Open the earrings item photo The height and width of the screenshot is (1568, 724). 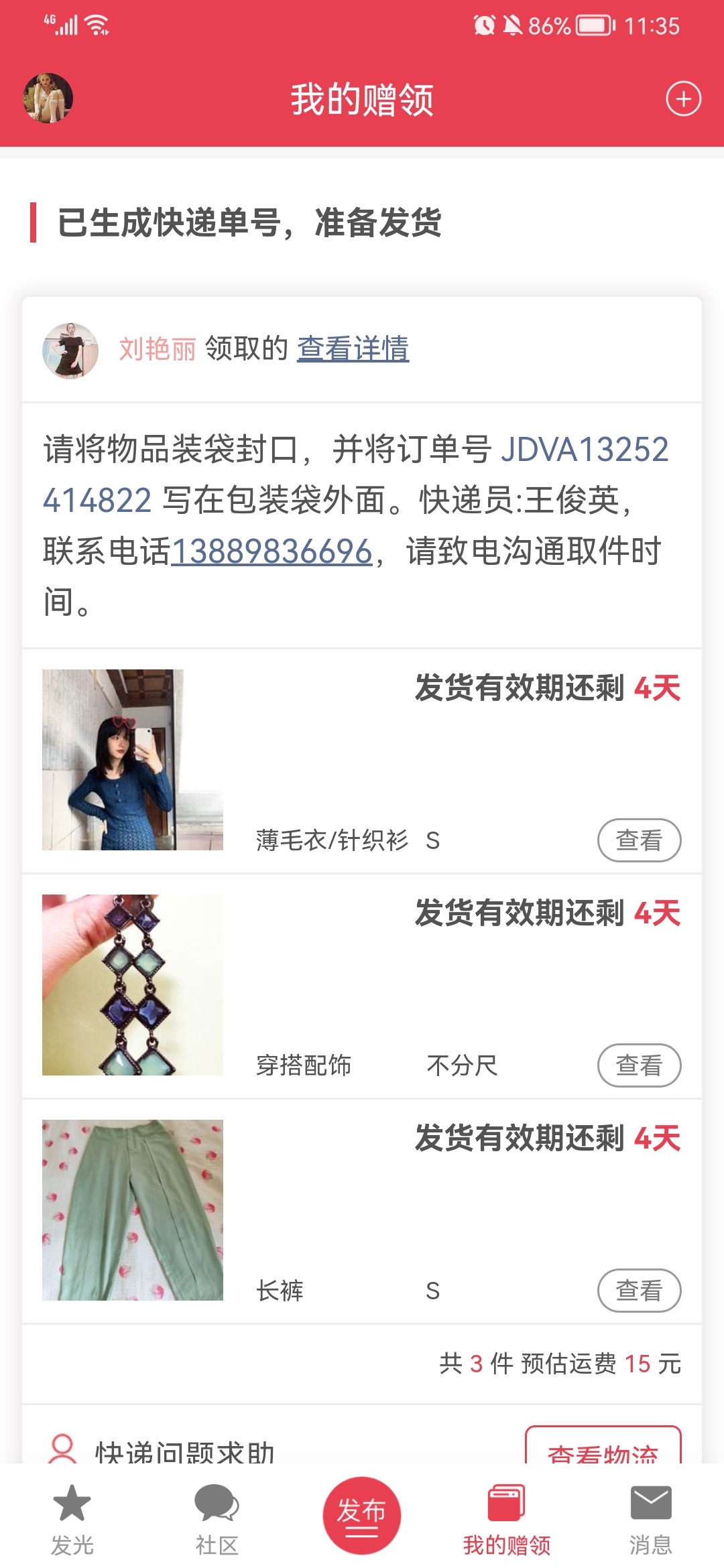coord(133,985)
